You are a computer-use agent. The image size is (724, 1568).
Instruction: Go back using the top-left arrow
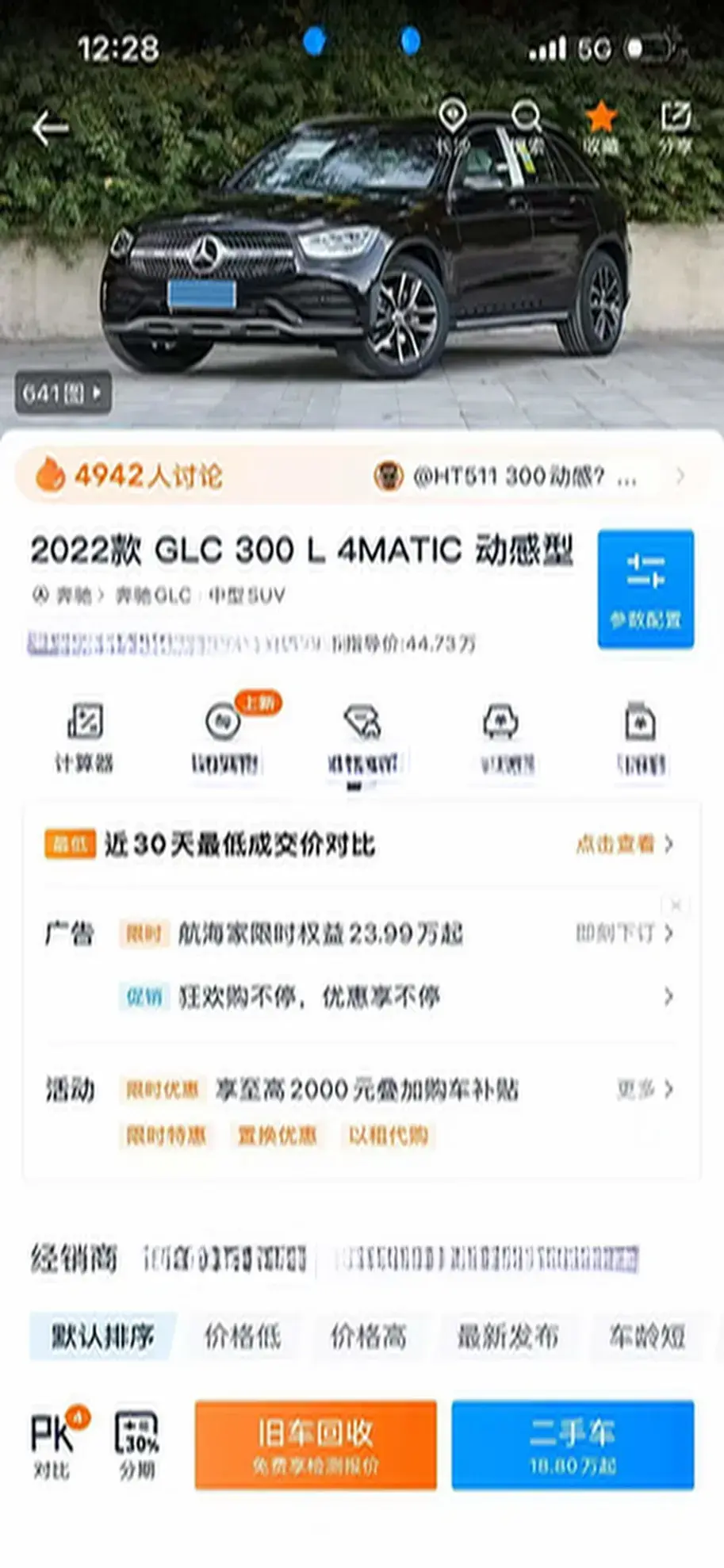point(50,128)
